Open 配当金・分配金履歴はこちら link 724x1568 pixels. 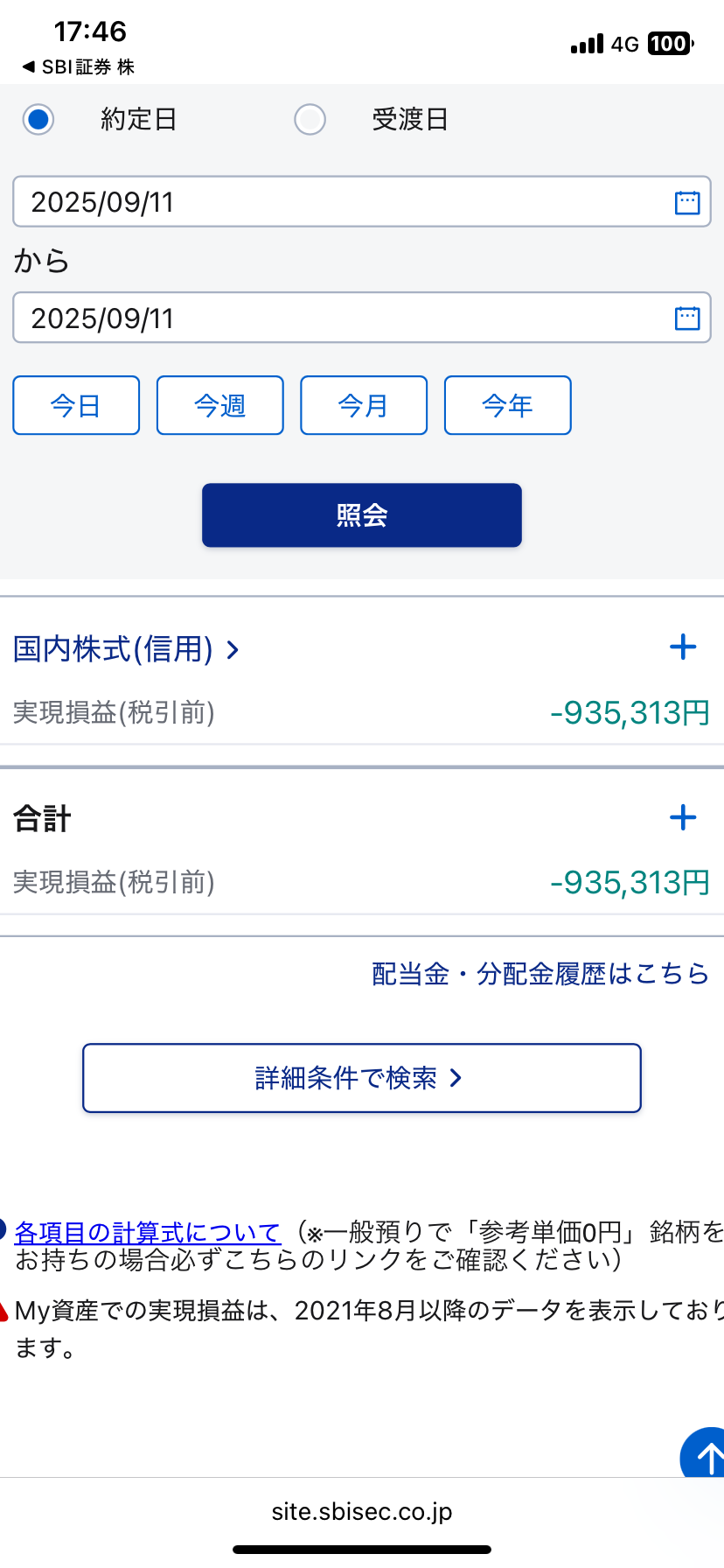540,973
